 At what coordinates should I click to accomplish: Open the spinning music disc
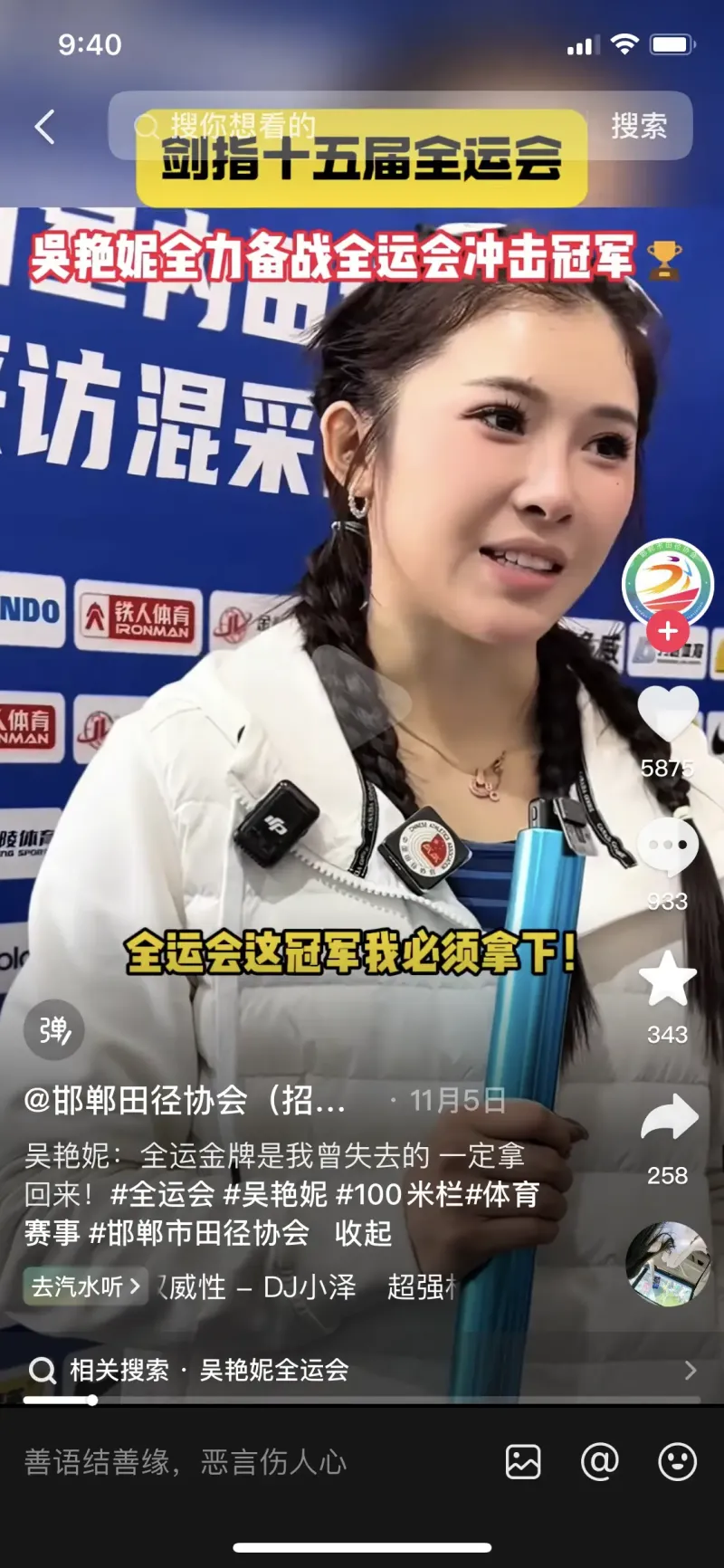coord(668,1264)
